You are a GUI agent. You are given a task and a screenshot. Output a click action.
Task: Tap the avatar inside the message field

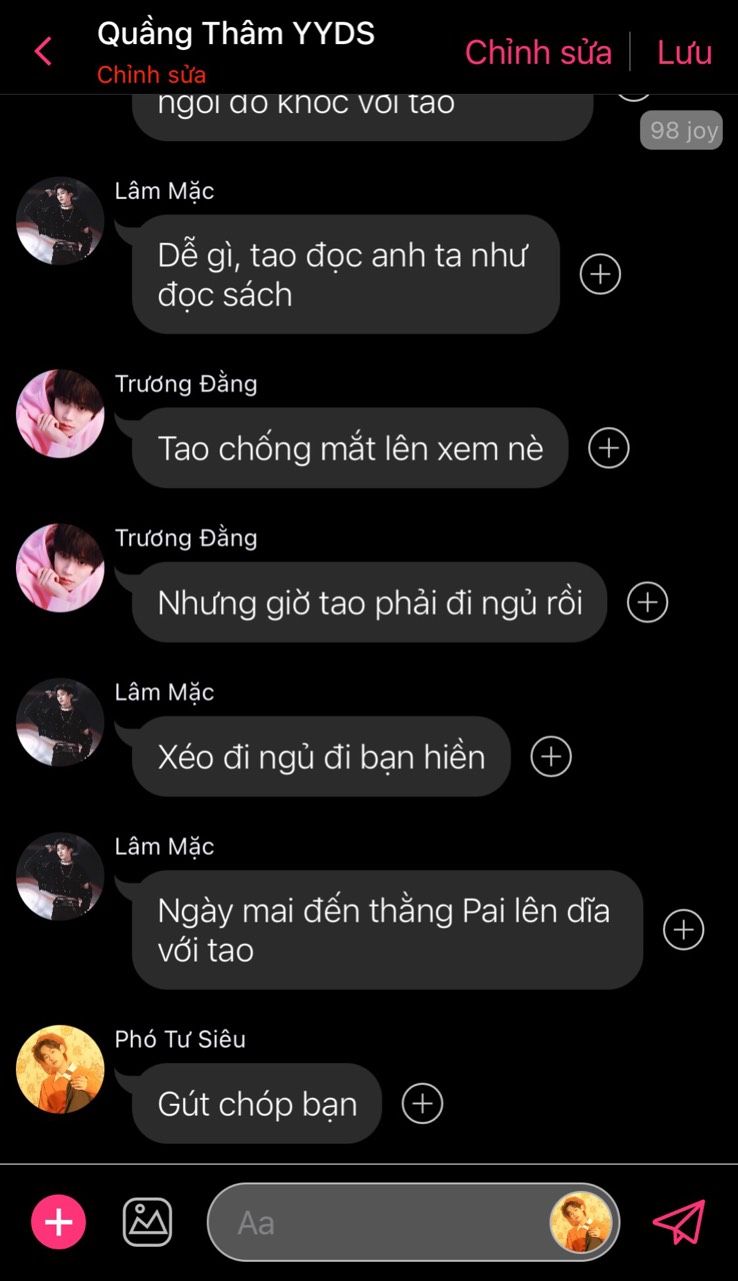[580, 1222]
